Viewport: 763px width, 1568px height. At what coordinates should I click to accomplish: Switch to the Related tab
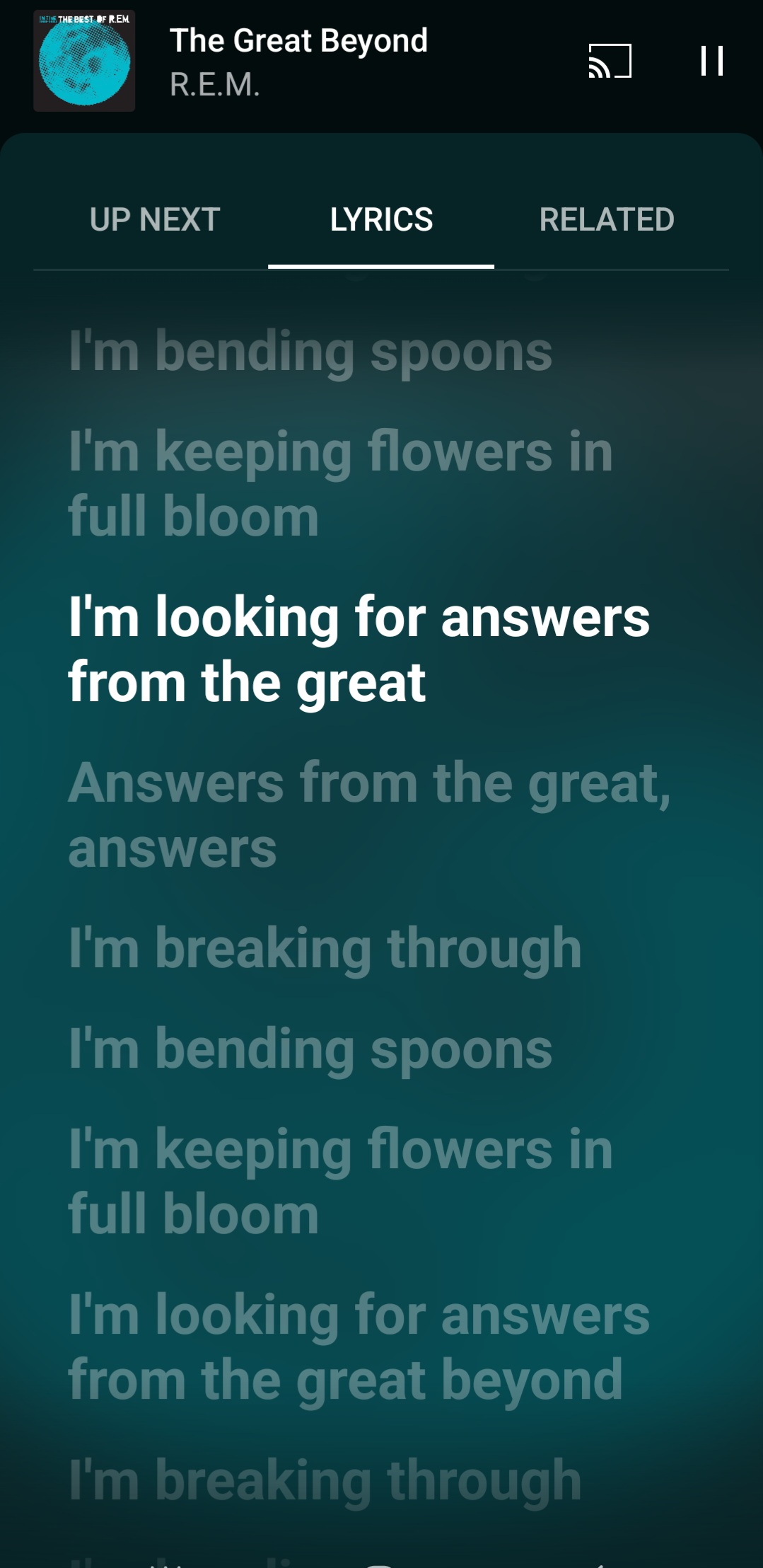pyautogui.click(x=606, y=219)
